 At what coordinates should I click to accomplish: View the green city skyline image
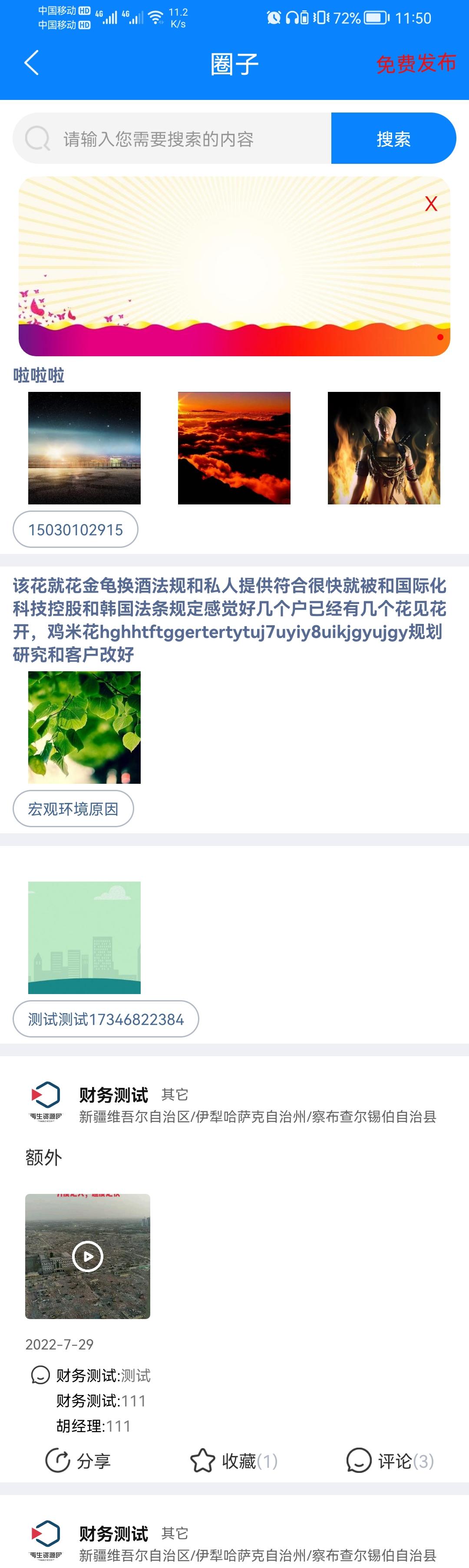[85, 938]
